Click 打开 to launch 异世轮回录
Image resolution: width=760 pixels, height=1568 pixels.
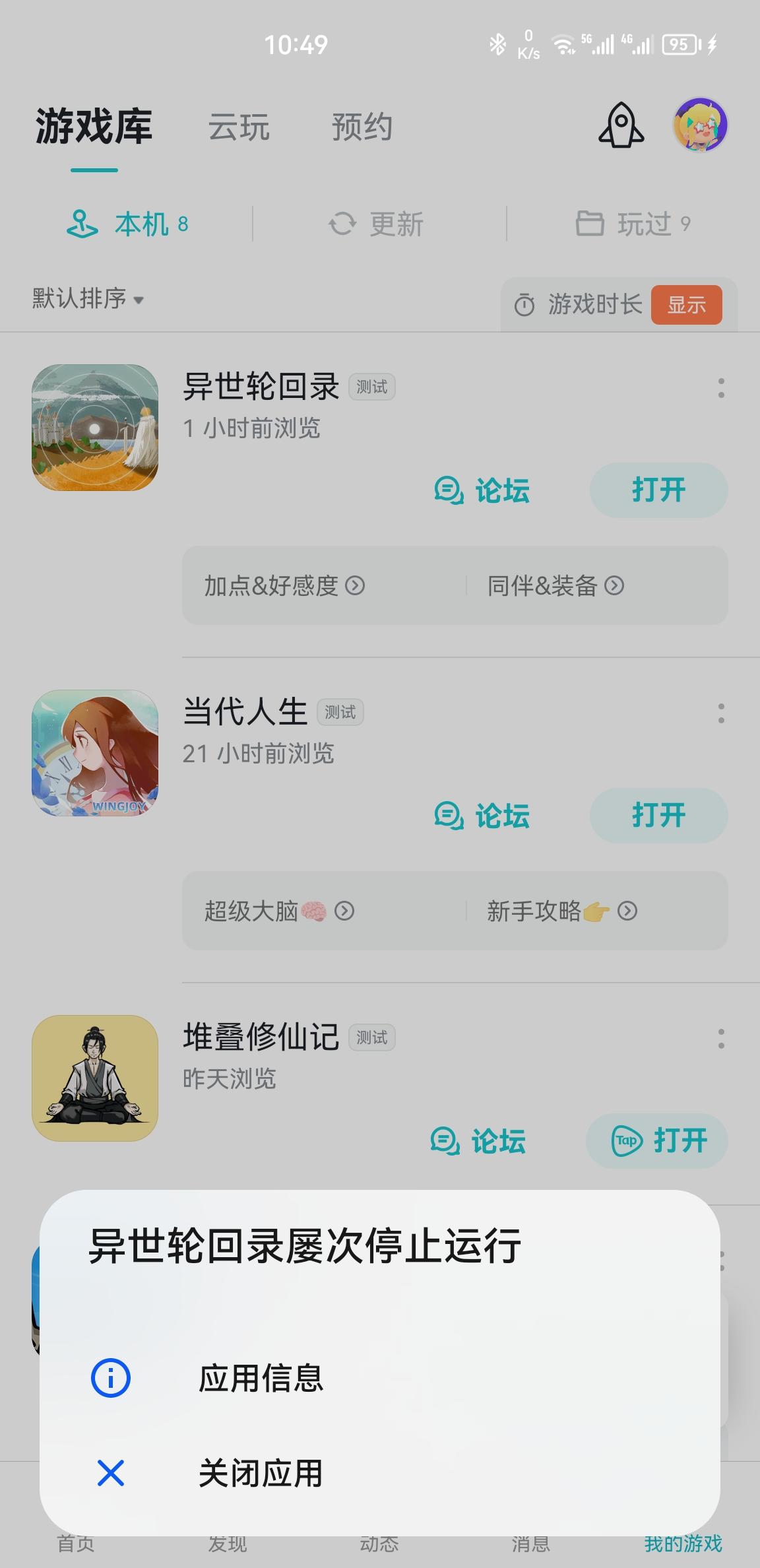tap(659, 491)
